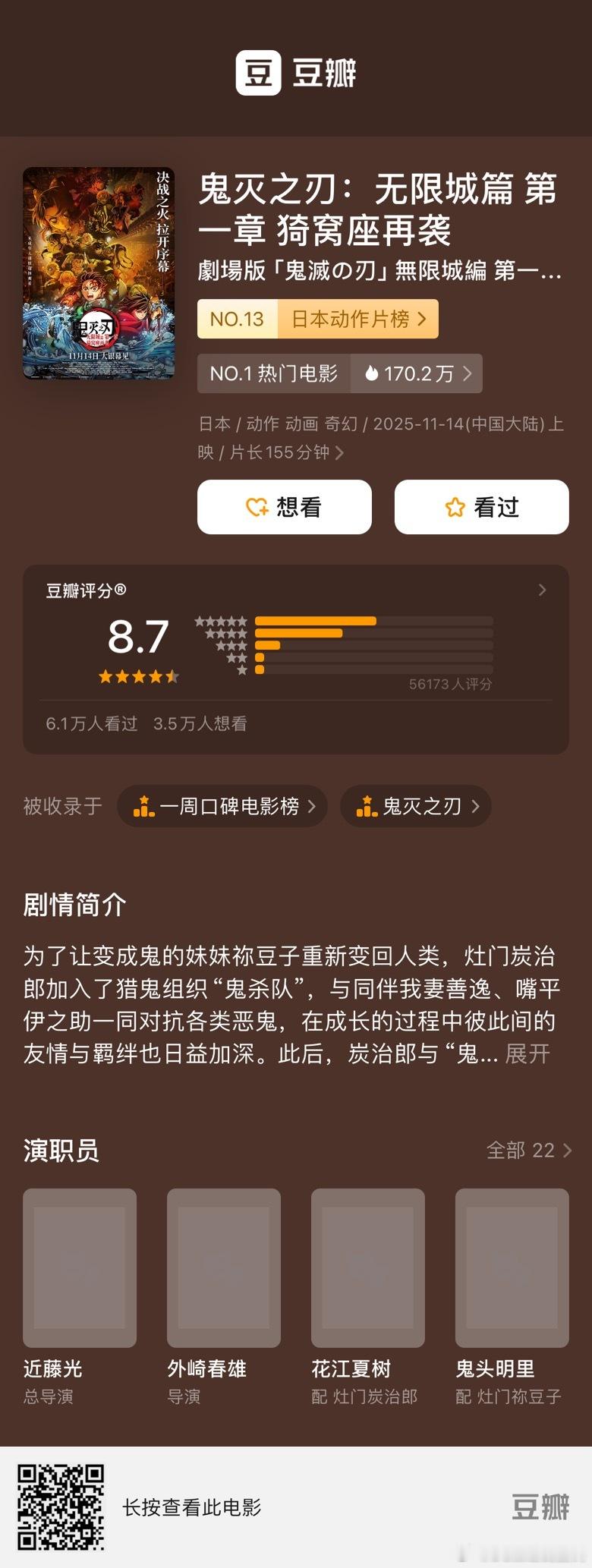592x1568 pixels.
Task: Expand the synopsis via 展开
Action: (527, 1054)
